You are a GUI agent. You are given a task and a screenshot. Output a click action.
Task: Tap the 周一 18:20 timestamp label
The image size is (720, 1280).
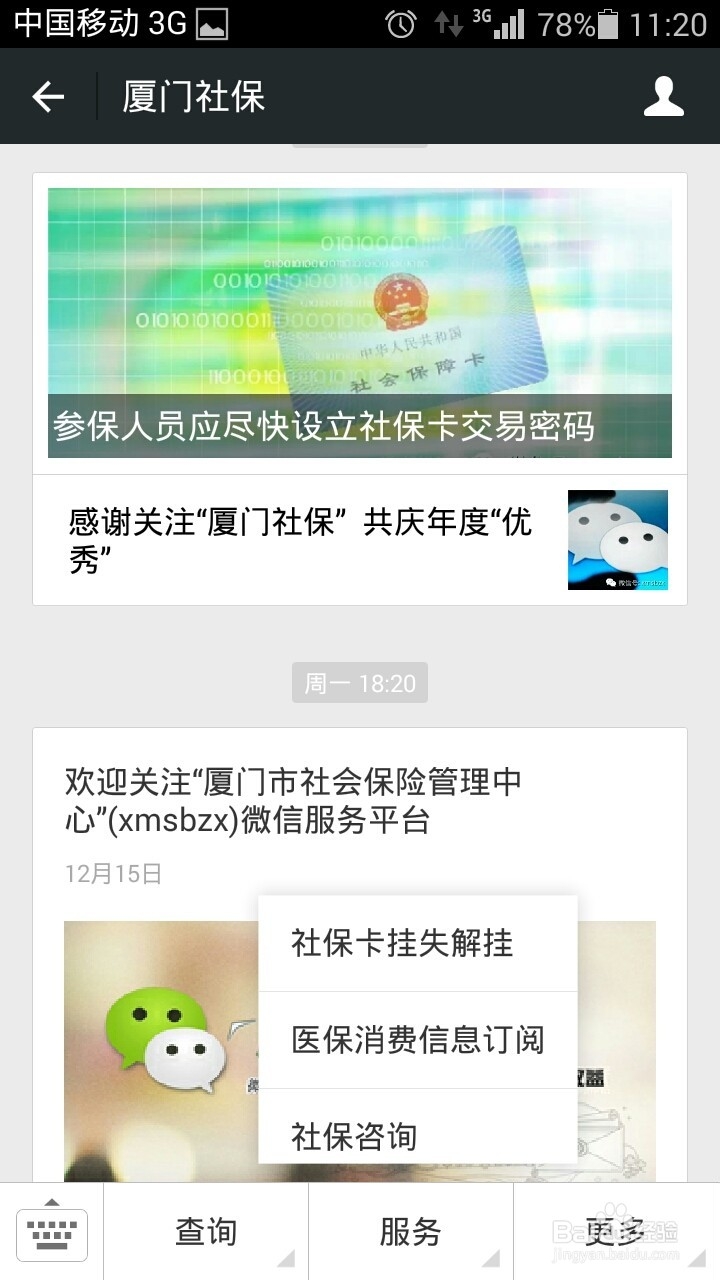(x=359, y=683)
